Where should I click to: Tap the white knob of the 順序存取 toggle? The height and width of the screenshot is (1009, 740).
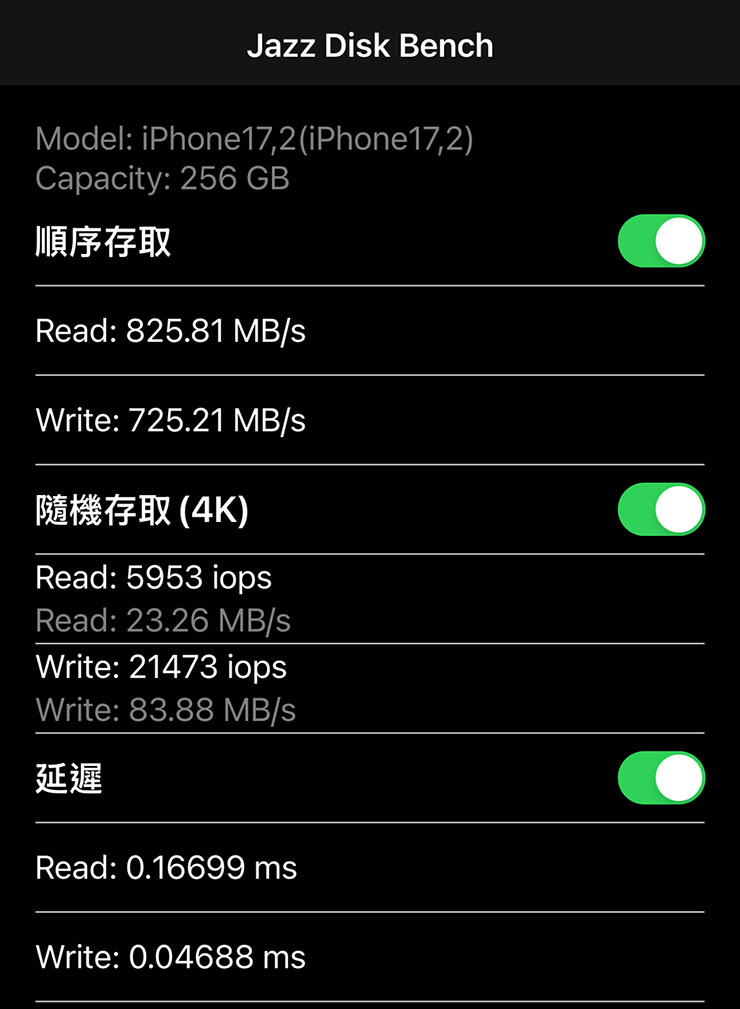point(678,240)
